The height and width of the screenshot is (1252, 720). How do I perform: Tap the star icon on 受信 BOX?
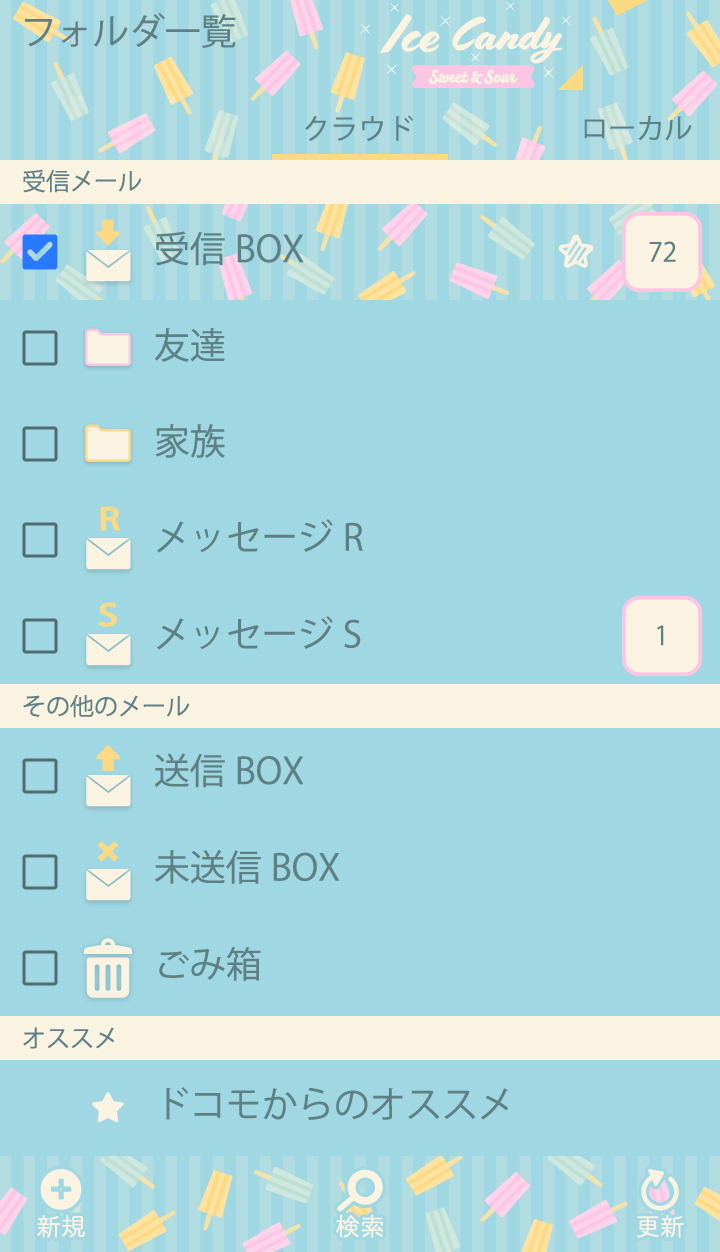click(x=576, y=252)
